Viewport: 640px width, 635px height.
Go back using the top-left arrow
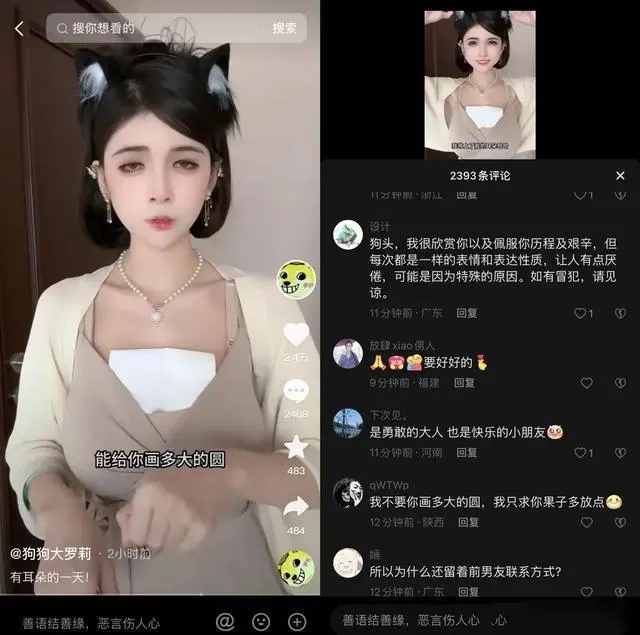coord(19,29)
